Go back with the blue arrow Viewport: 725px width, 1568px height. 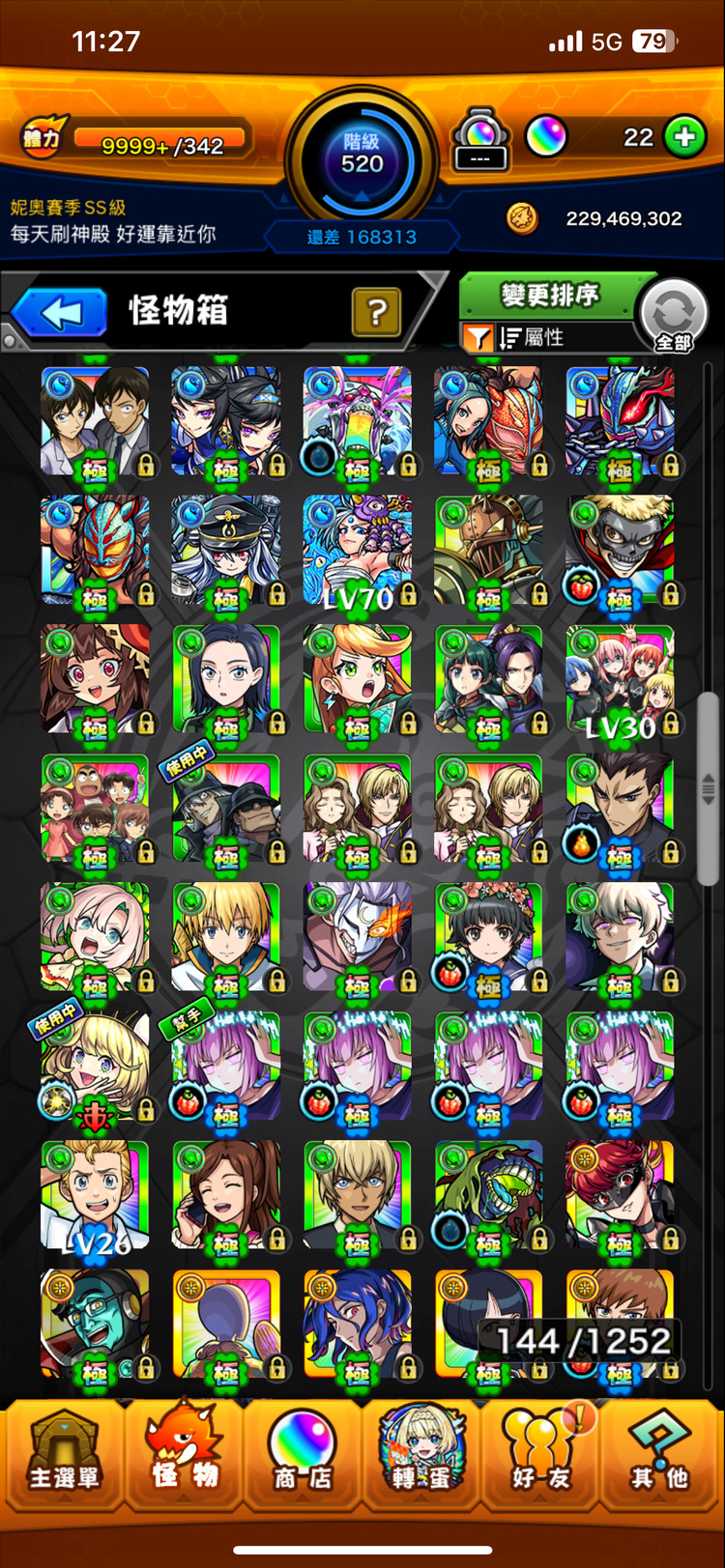click(x=61, y=313)
